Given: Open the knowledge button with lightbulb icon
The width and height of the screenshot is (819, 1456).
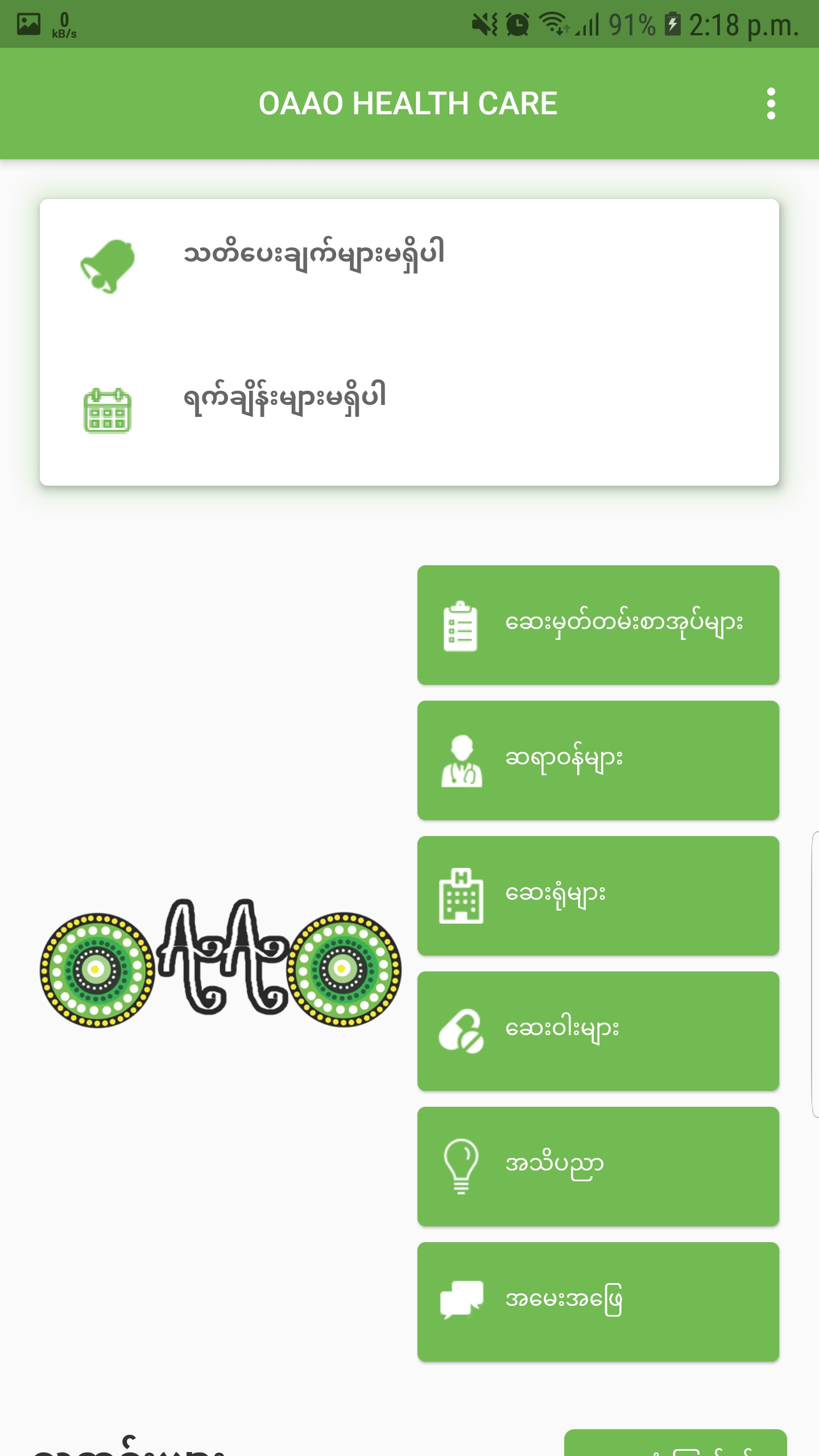Looking at the screenshot, I should click(598, 1167).
